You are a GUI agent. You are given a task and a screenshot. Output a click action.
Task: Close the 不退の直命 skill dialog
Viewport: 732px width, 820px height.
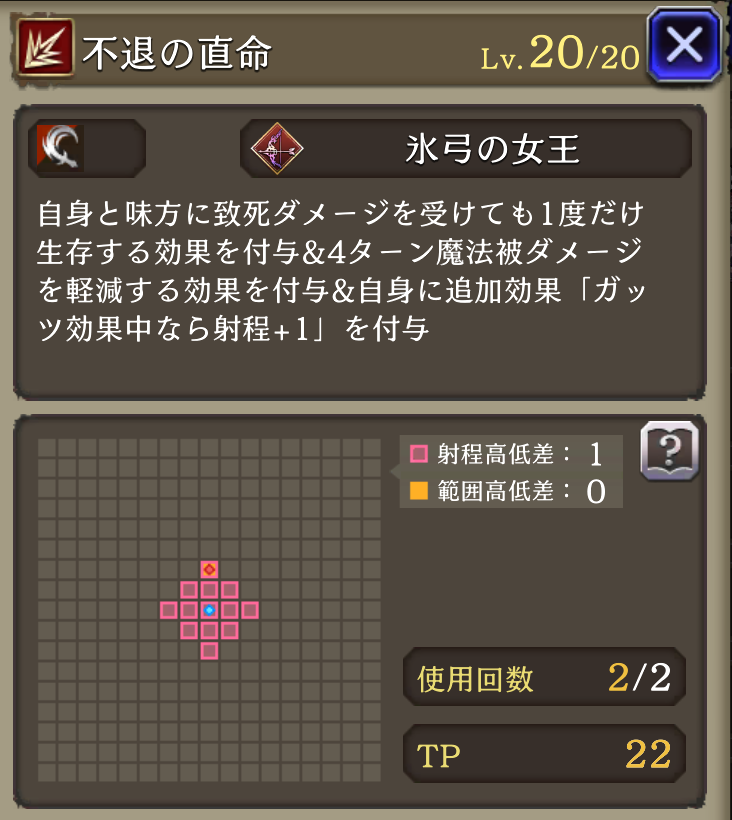[x=684, y=45]
